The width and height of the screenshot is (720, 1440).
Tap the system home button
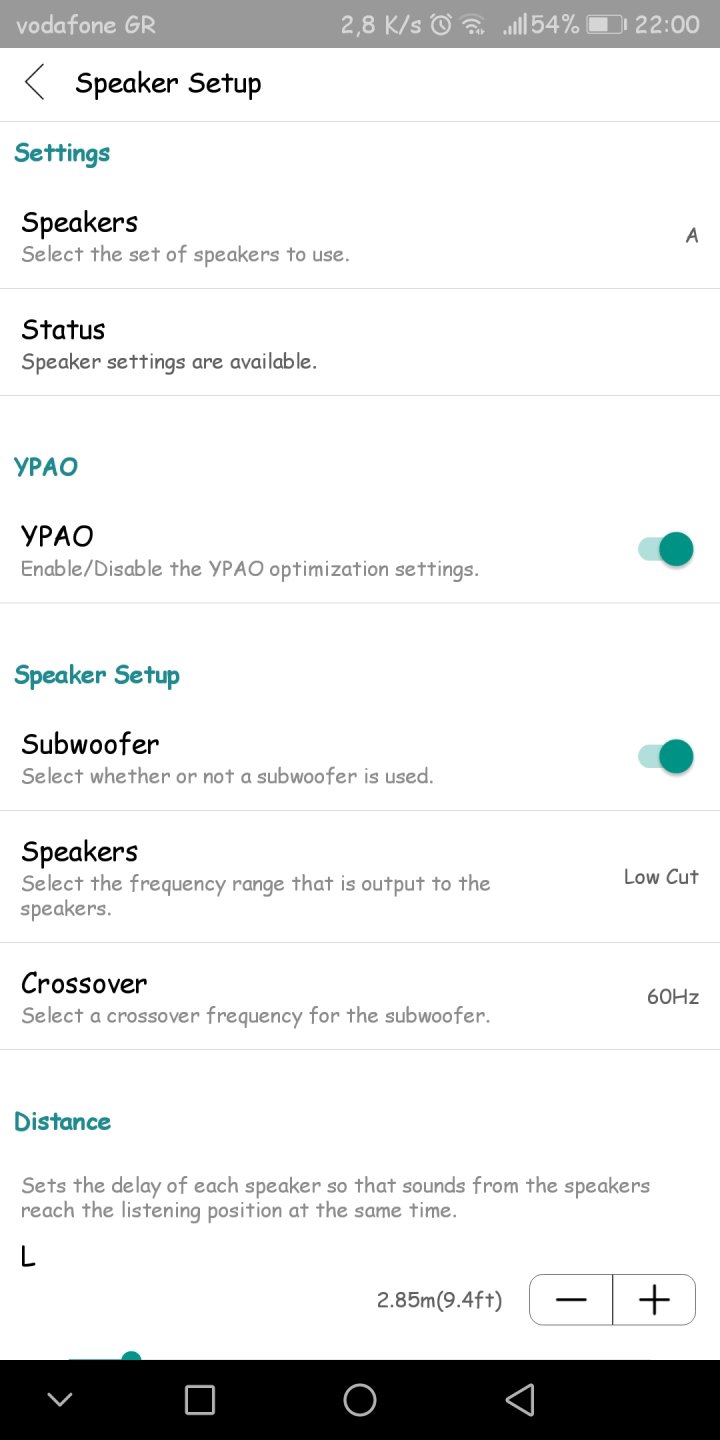pos(360,1400)
